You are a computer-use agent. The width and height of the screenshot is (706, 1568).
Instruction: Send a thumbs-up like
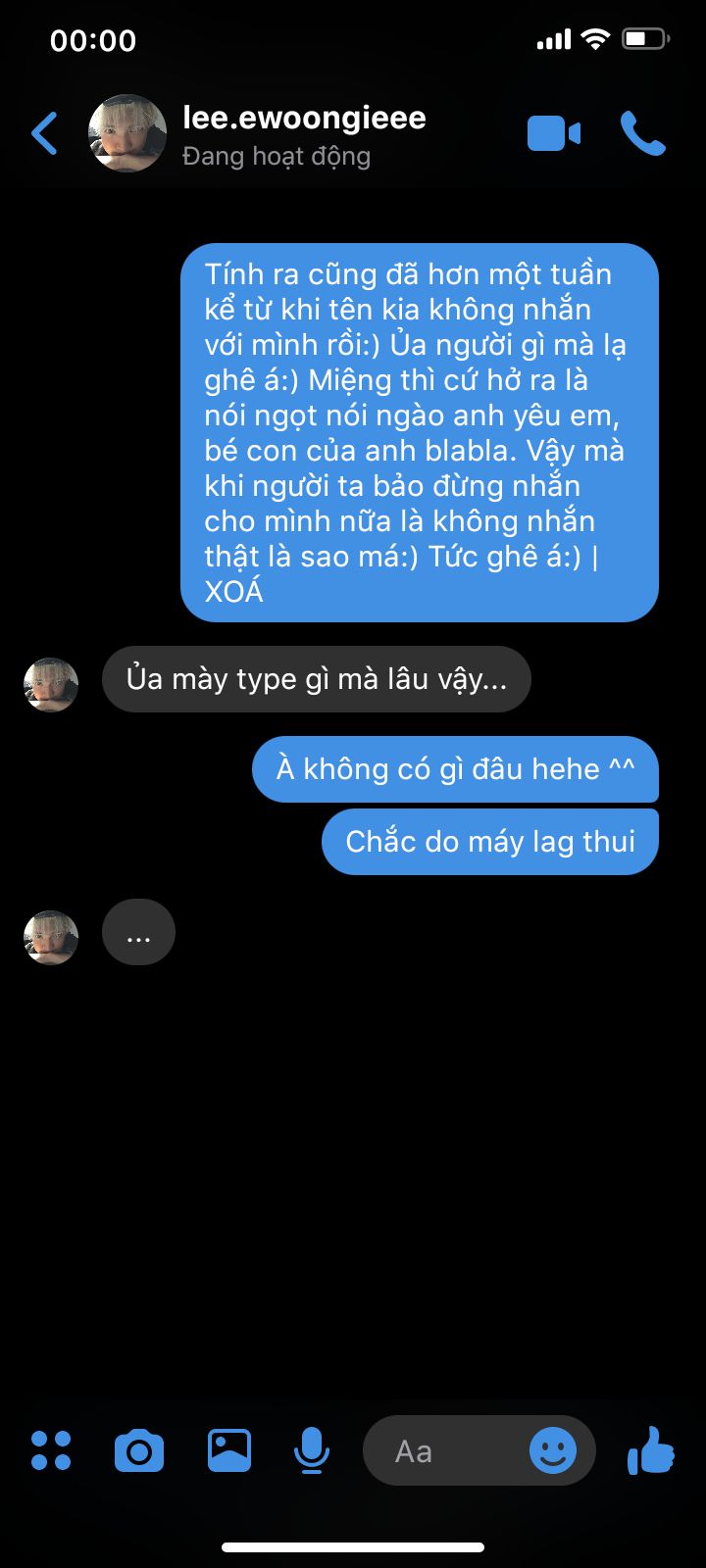click(651, 1450)
